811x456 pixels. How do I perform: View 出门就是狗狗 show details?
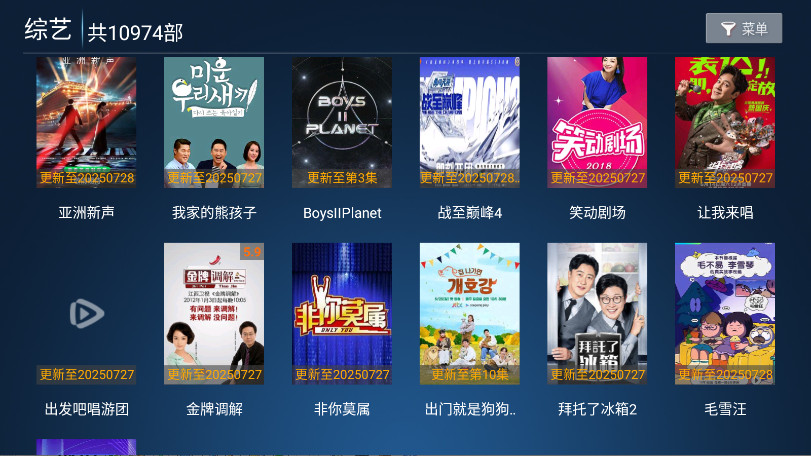(470, 314)
